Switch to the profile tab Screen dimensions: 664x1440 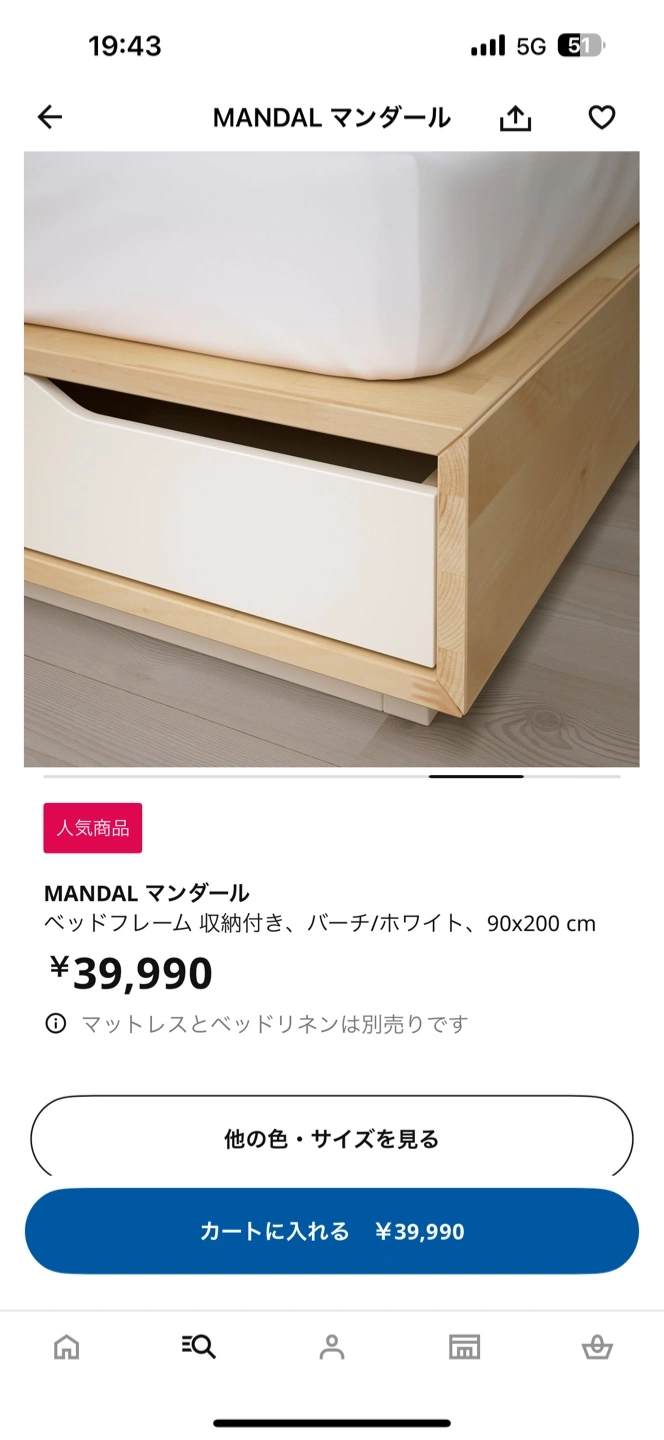coord(332,1347)
